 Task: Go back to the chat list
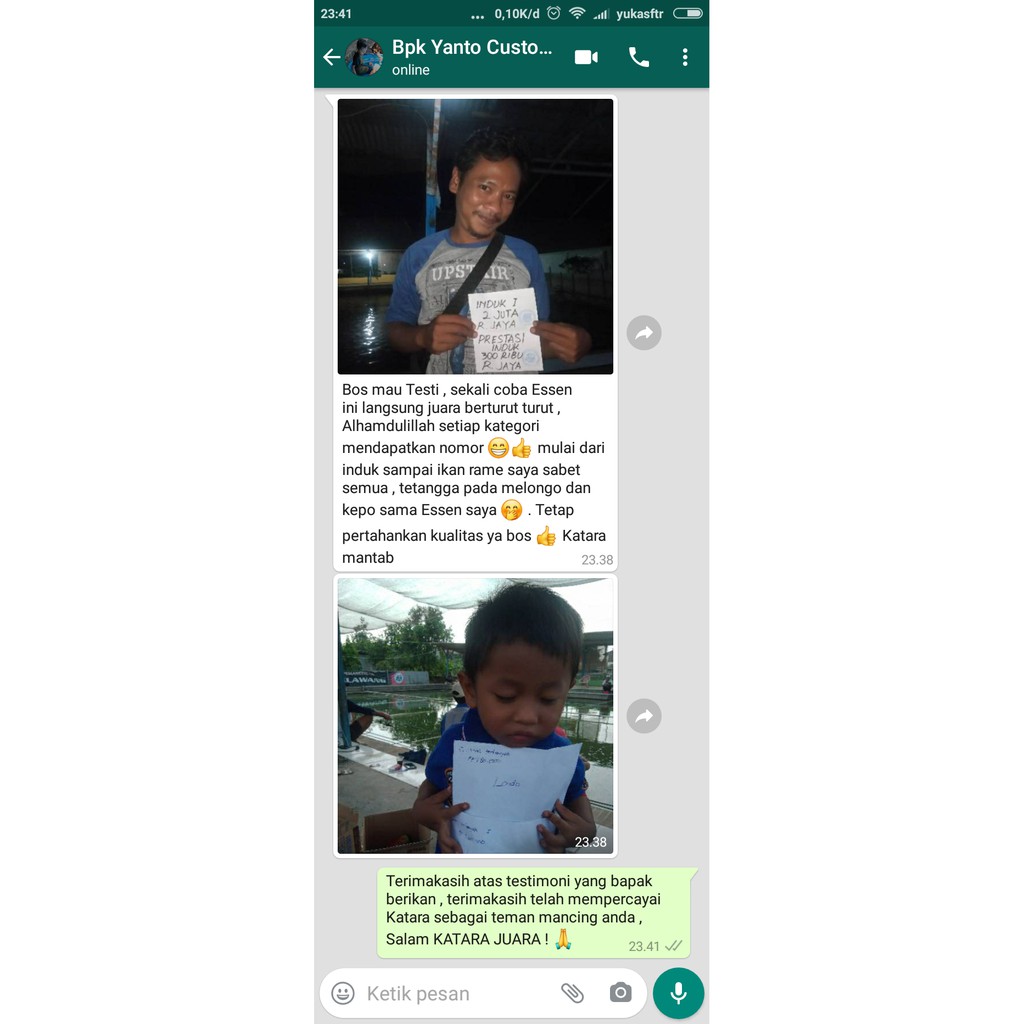331,58
